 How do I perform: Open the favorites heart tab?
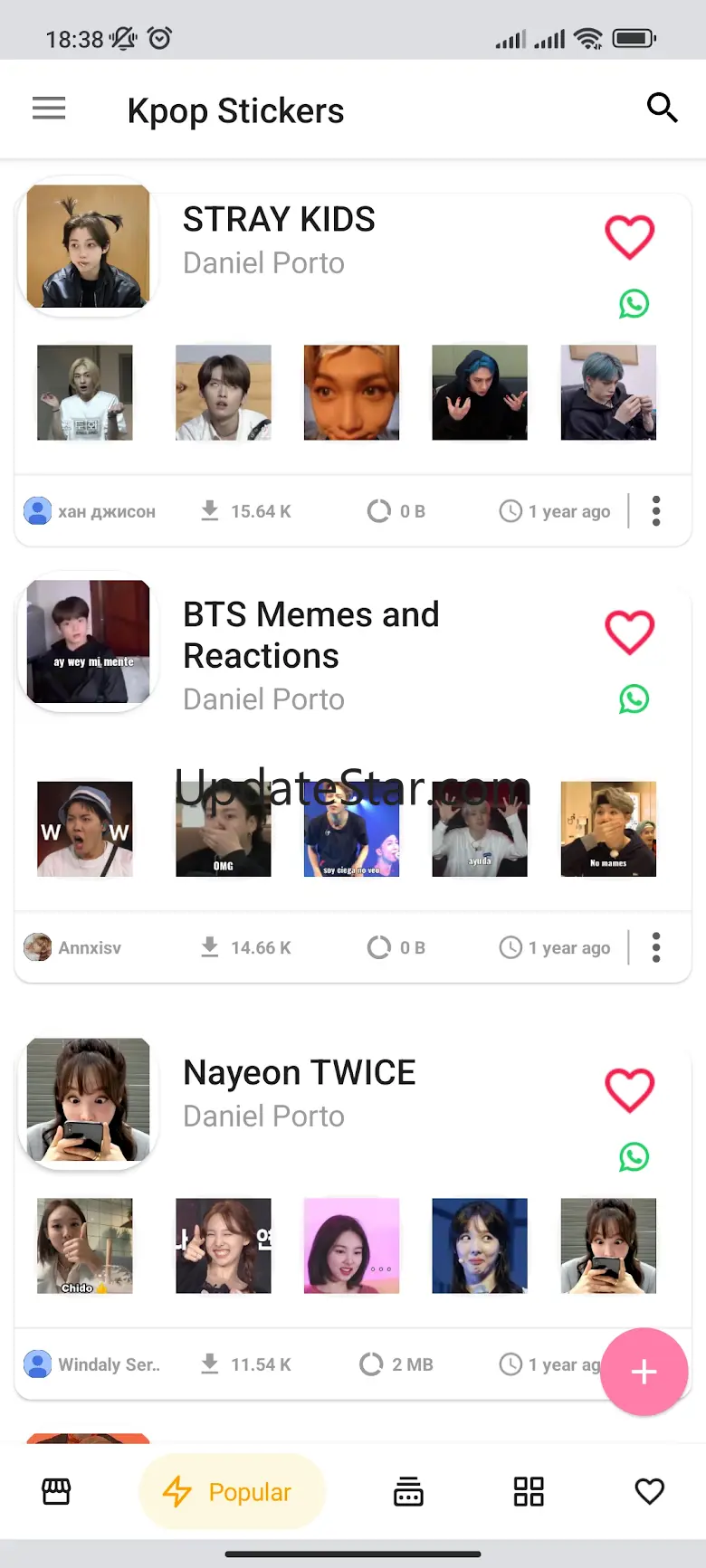click(649, 1491)
